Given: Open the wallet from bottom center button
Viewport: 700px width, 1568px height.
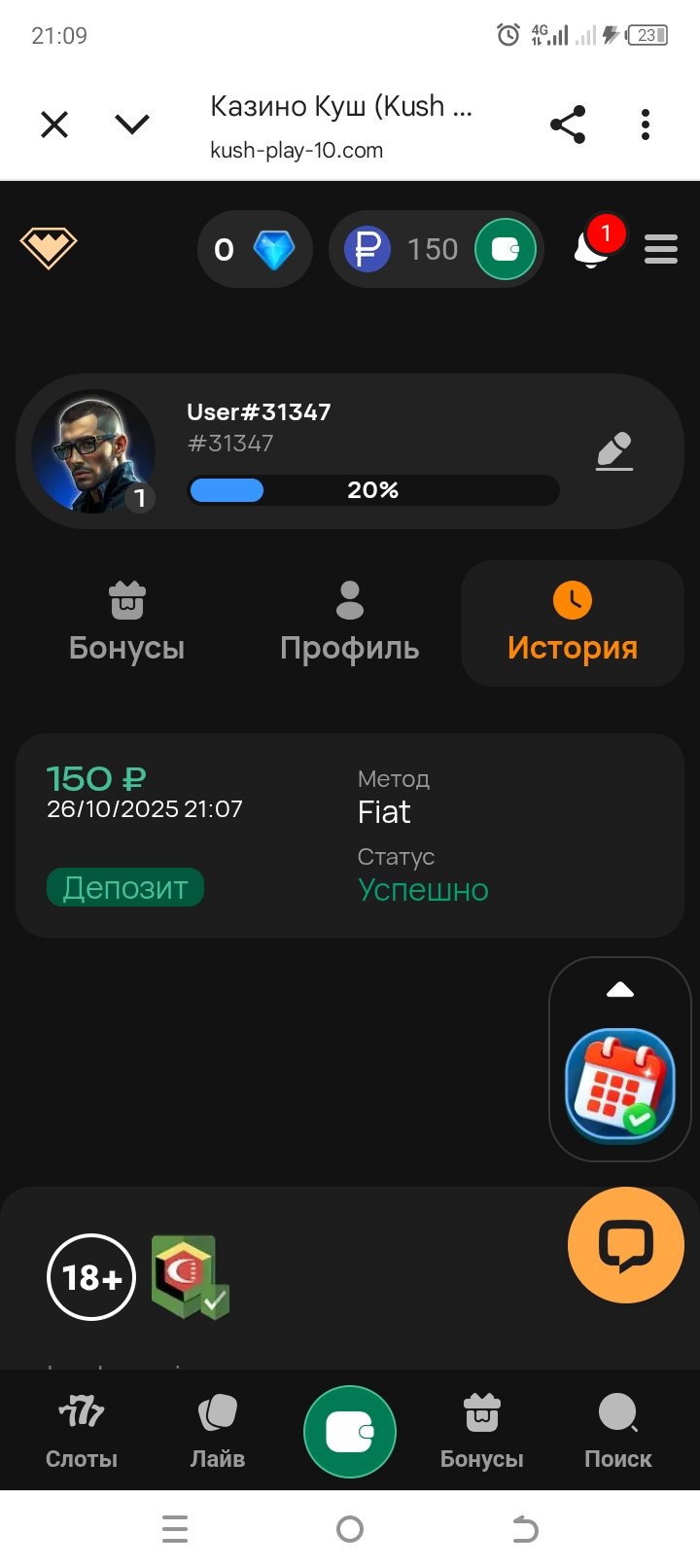Looking at the screenshot, I should [x=350, y=1432].
